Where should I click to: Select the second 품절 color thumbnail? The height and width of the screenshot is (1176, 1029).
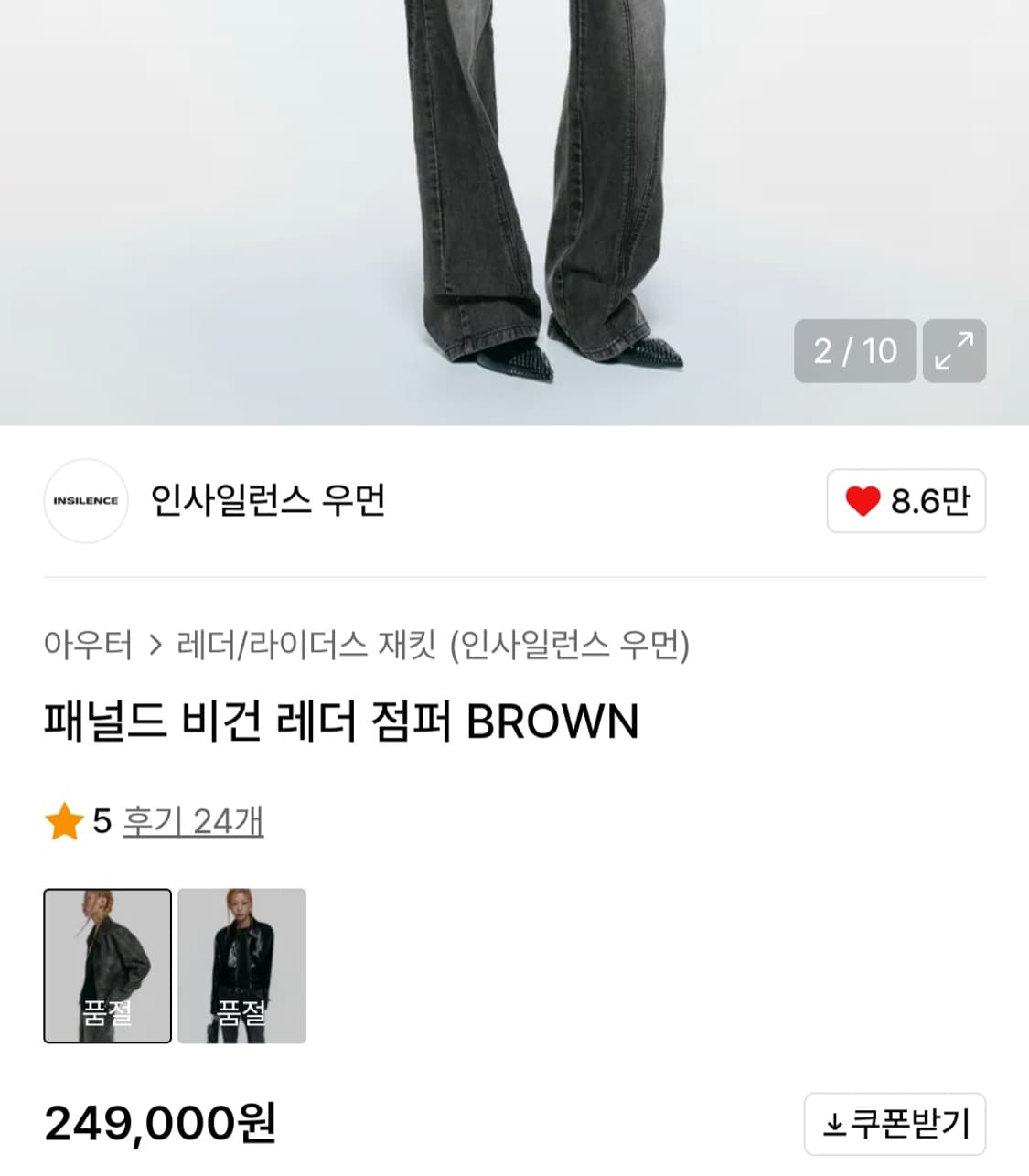pos(242,965)
